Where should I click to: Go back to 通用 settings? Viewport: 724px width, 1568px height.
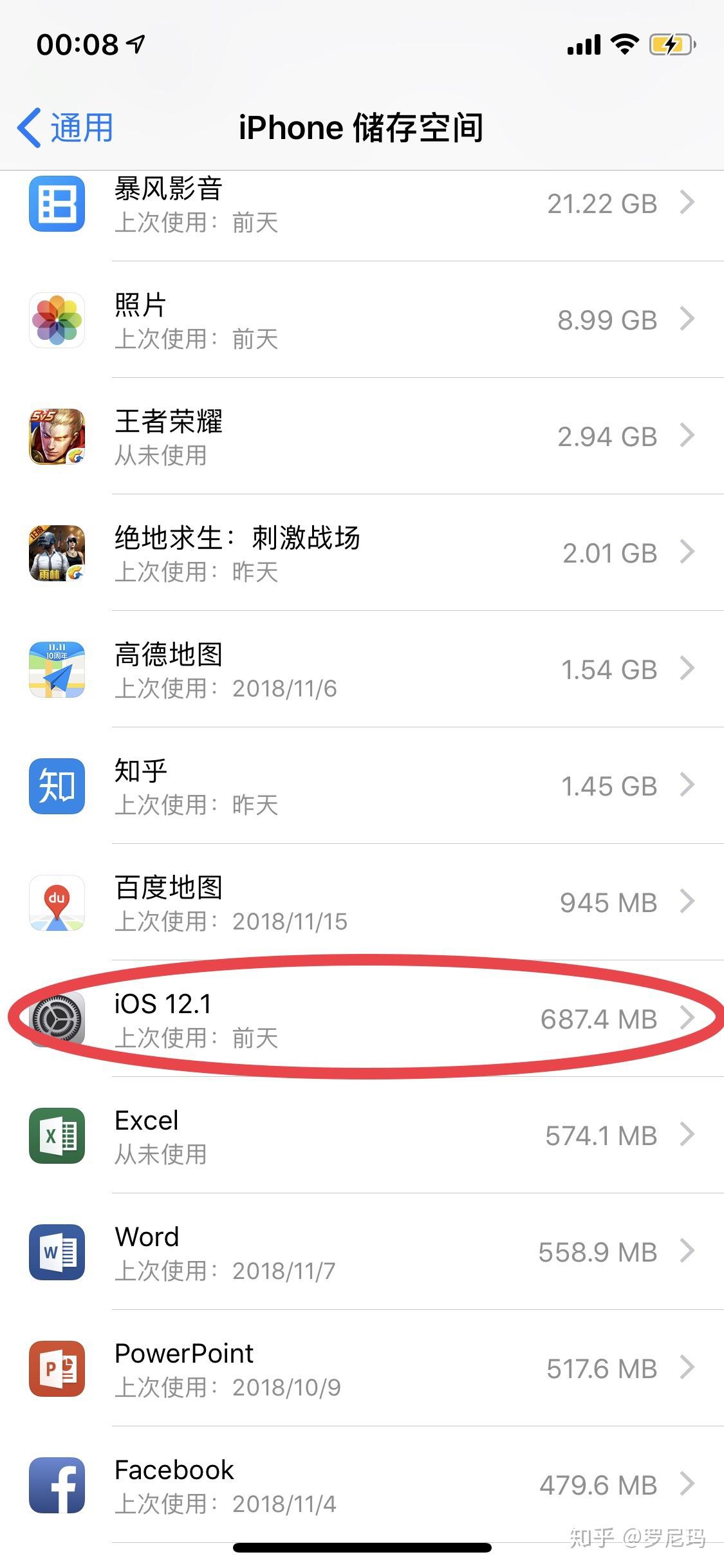(66, 127)
